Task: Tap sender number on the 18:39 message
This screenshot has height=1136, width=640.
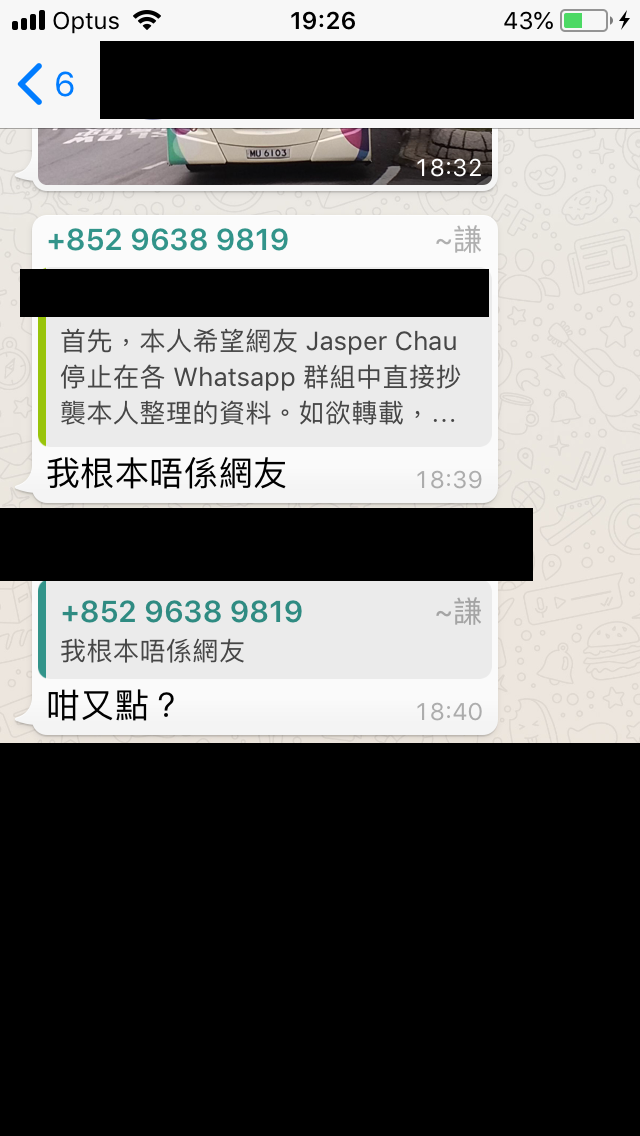Action: (x=168, y=241)
